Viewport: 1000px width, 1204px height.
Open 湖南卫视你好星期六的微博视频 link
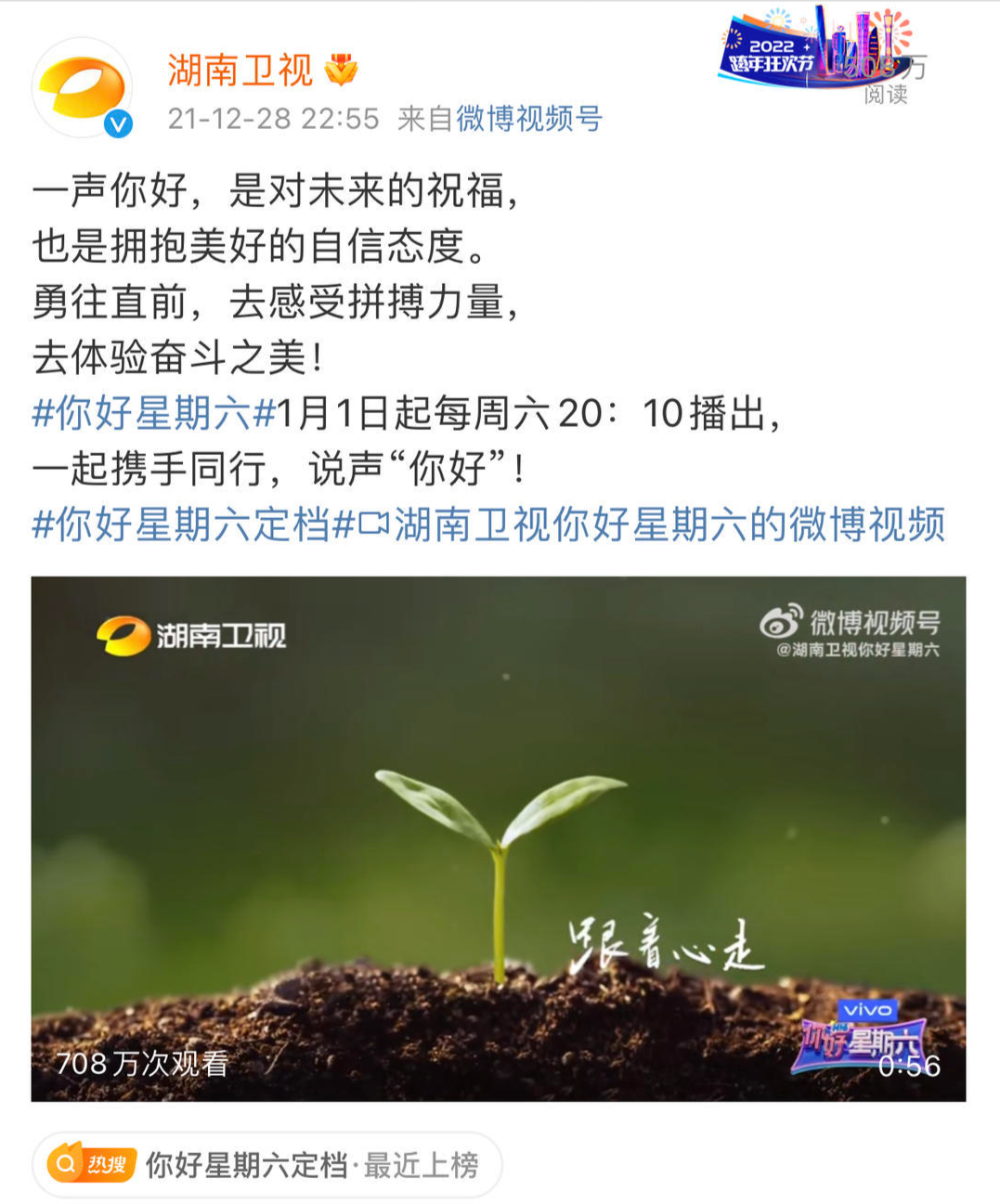(669, 524)
